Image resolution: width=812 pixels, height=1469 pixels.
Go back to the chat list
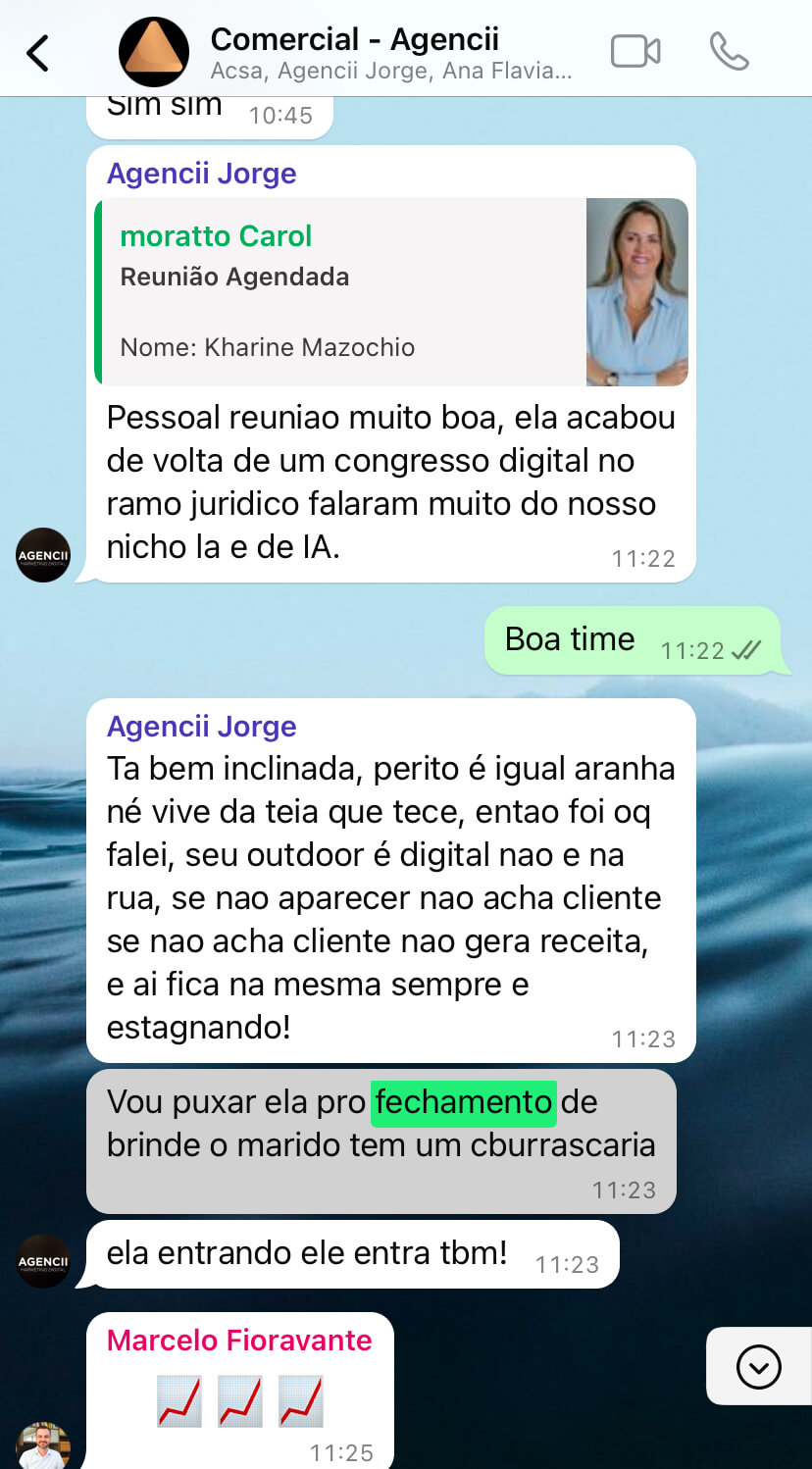[37, 53]
